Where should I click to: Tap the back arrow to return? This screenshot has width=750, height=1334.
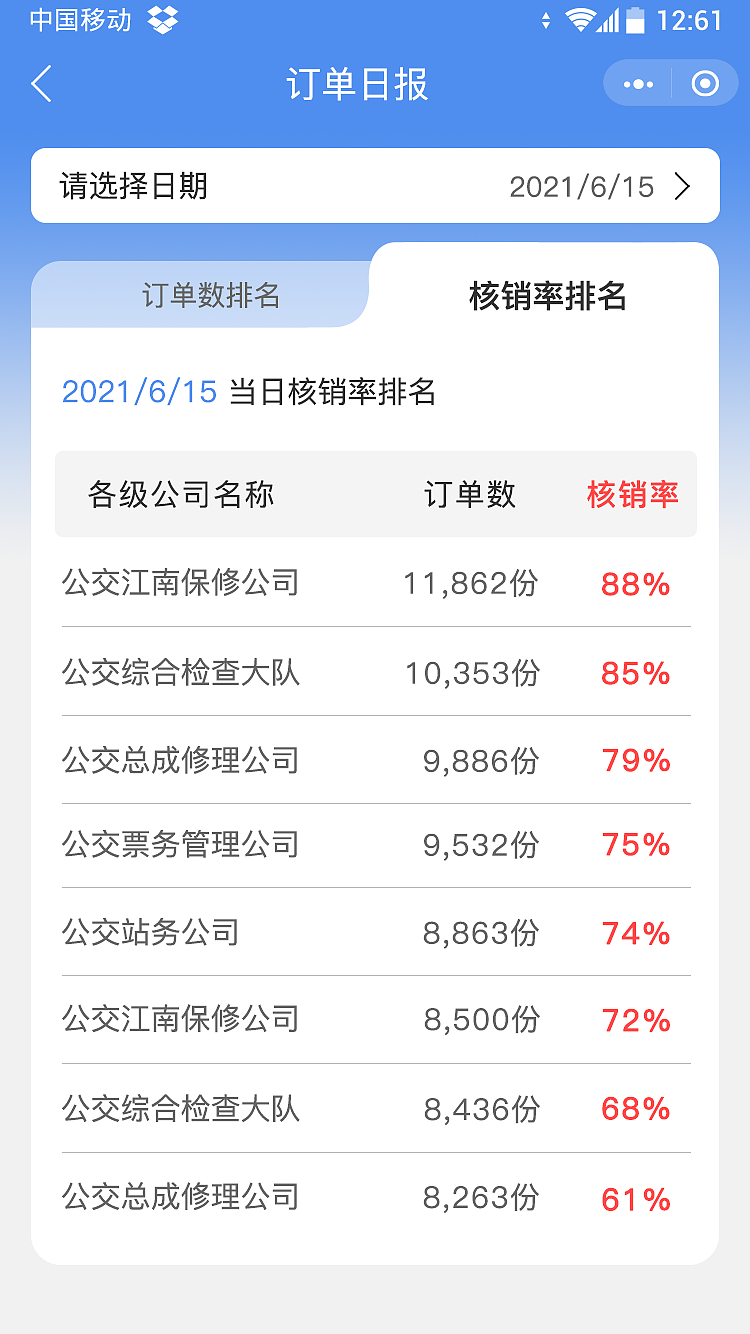point(40,84)
